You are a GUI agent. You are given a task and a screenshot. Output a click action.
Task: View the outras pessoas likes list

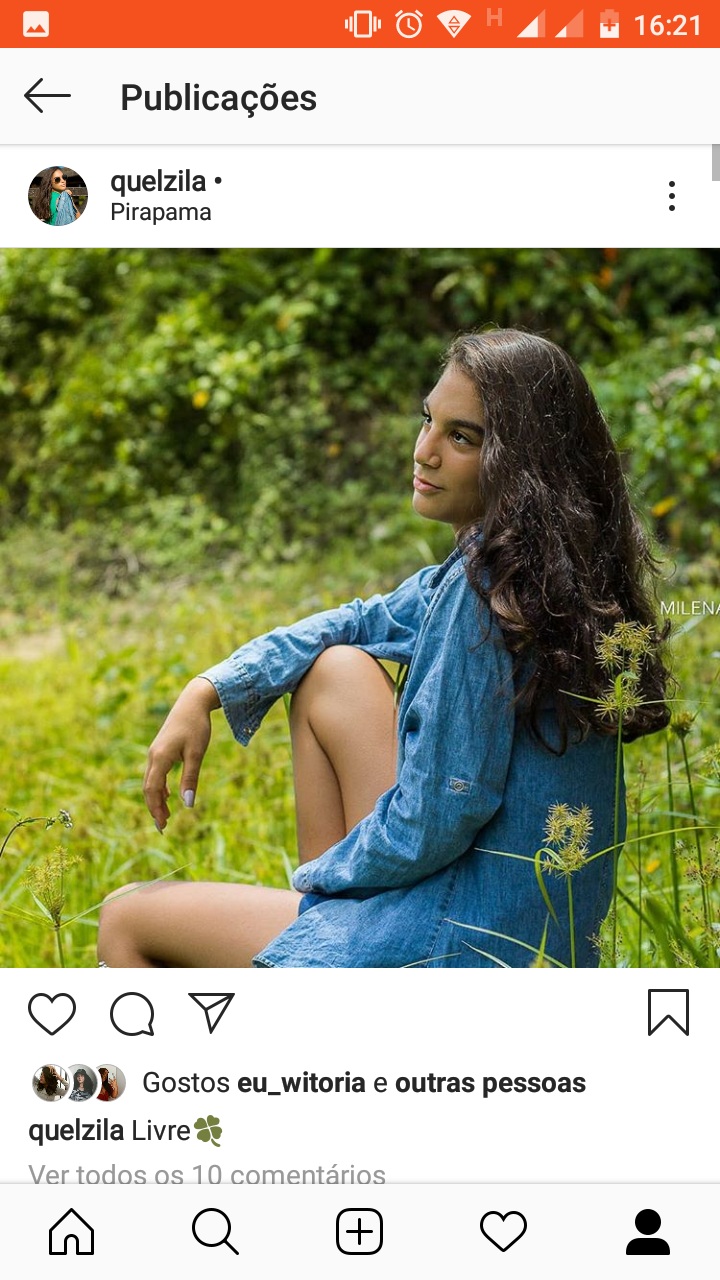tap(490, 1083)
